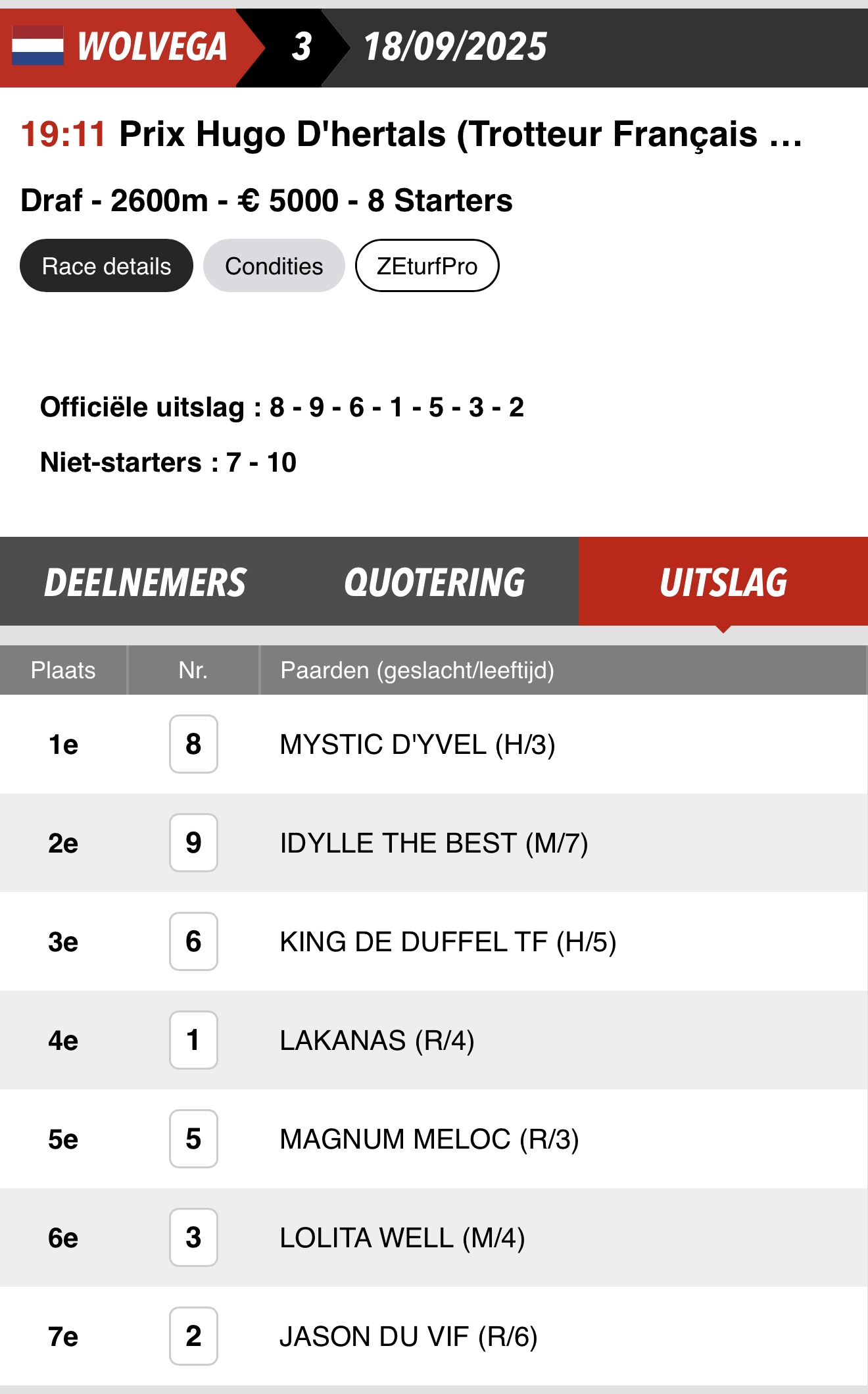Select the Uitslag tab

pyautogui.click(x=723, y=582)
